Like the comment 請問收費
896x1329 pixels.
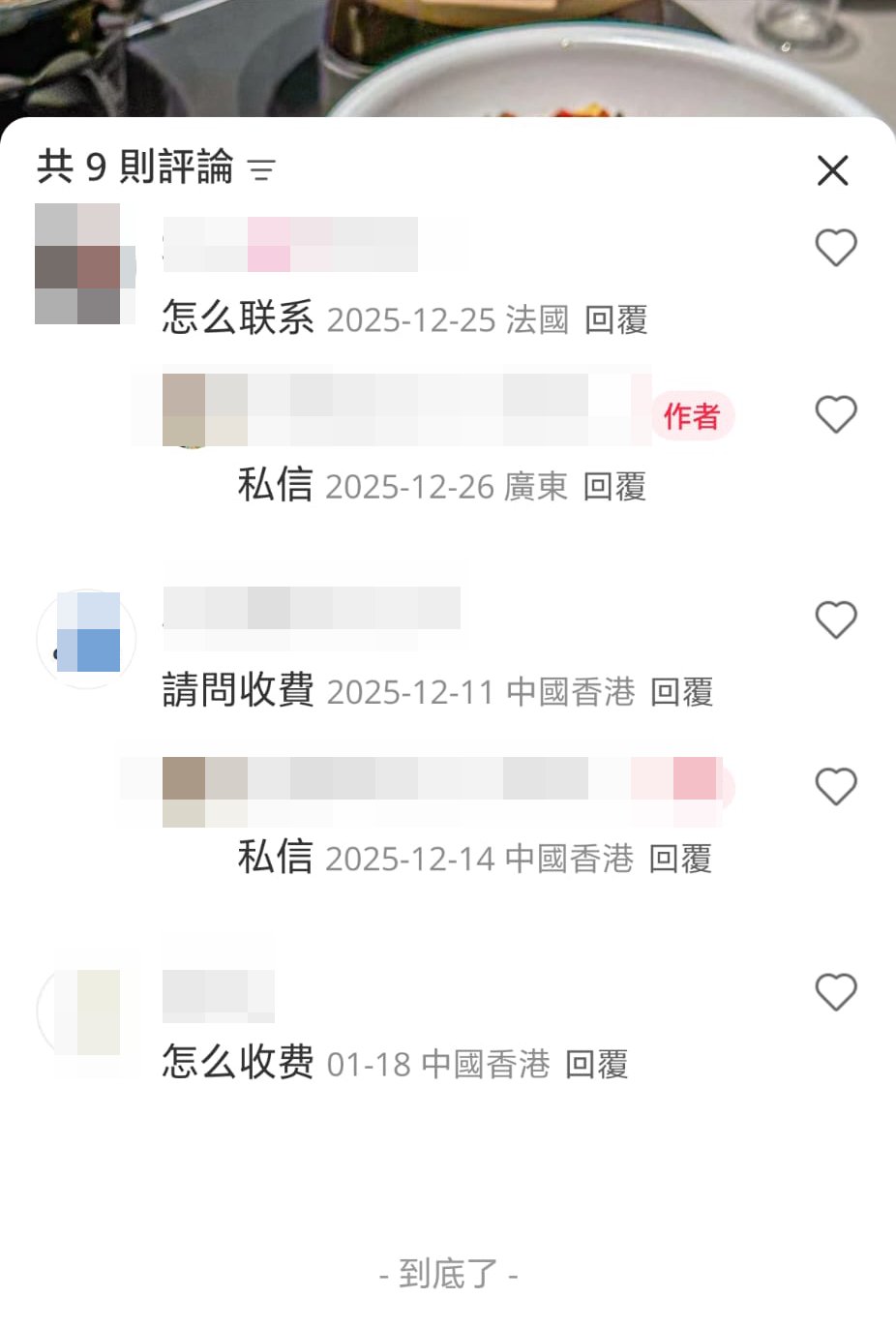[835, 619]
